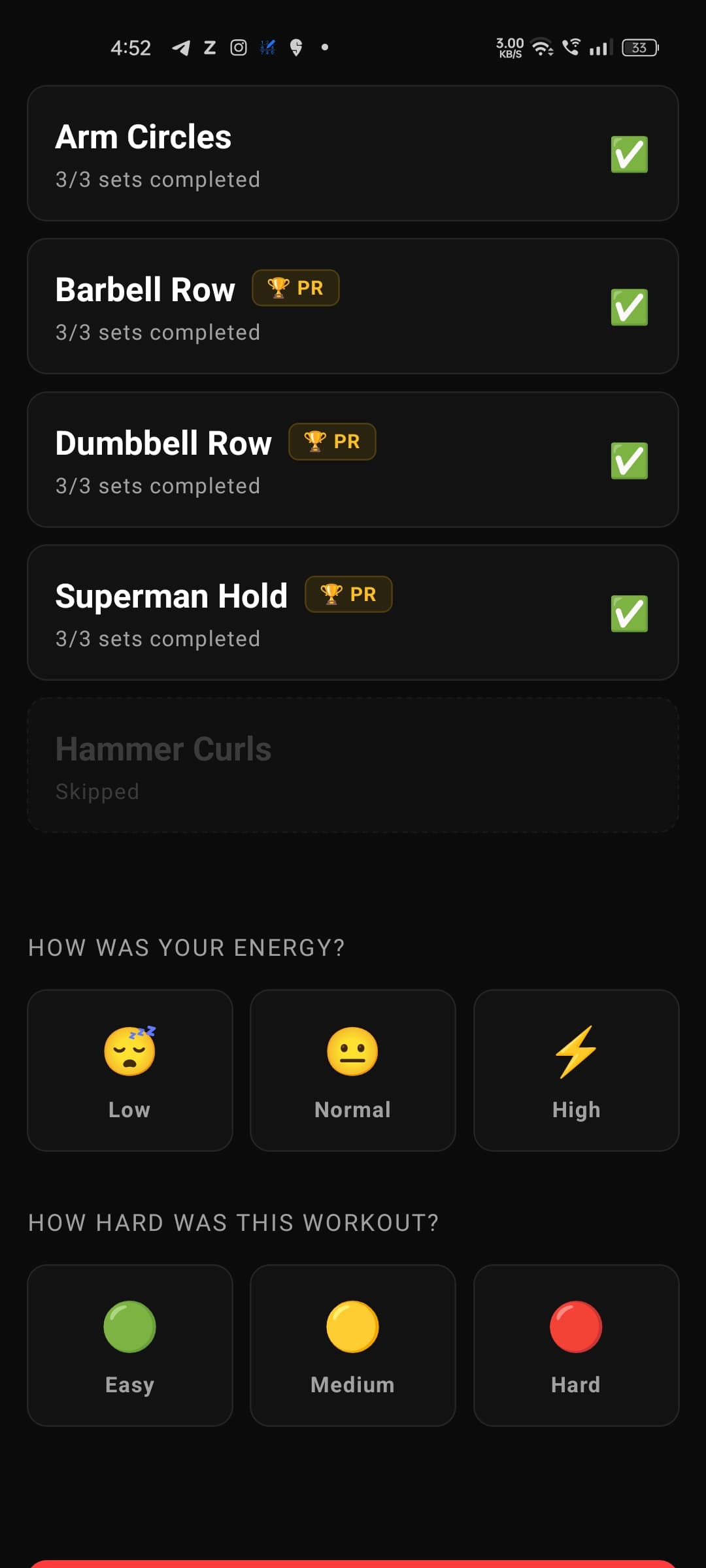The width and height of the screenshot is (706, 1568).
Task: Tap the skipped Hammer Curls card
Action: tap(353, 766)
